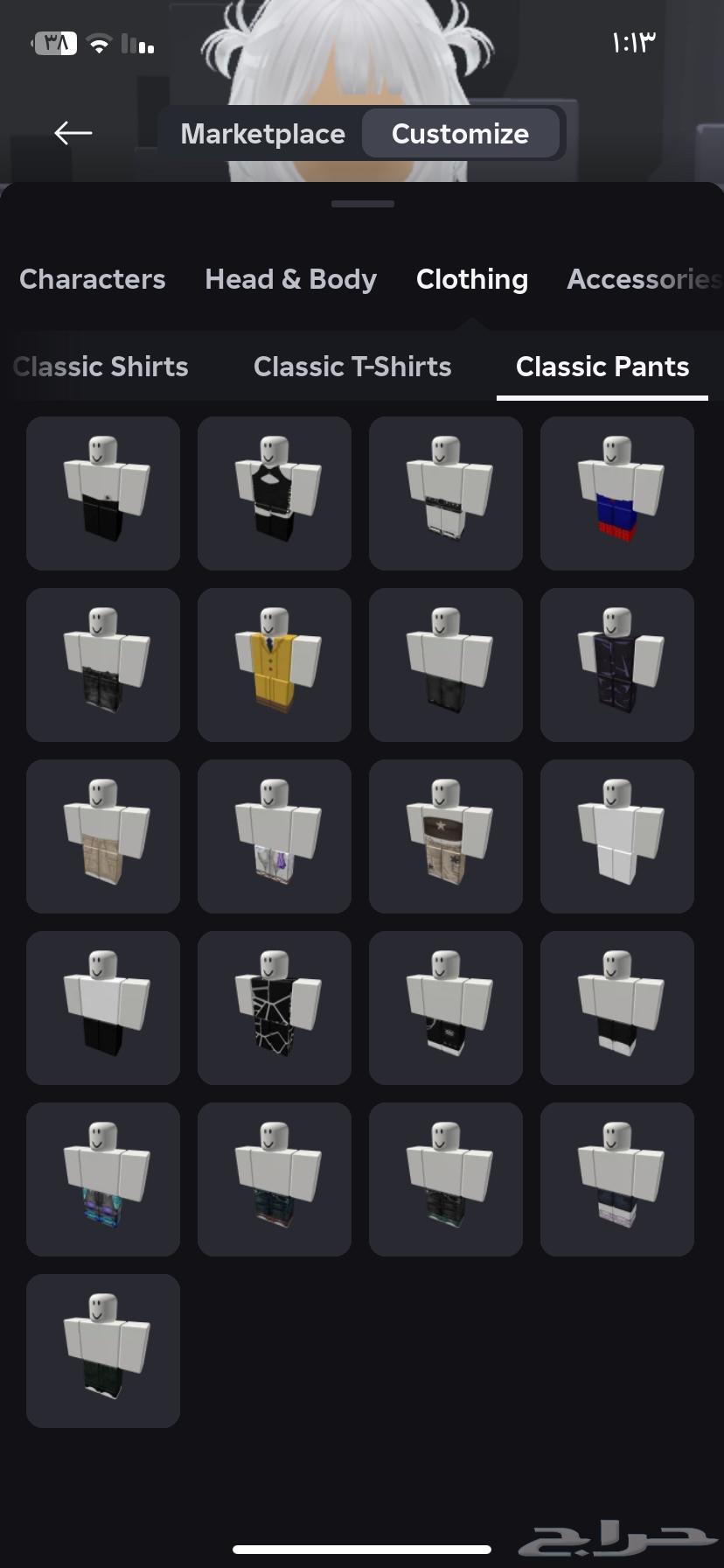Show the Classic Shirts list
724x1568 pixels.
[x=101, y=367]
